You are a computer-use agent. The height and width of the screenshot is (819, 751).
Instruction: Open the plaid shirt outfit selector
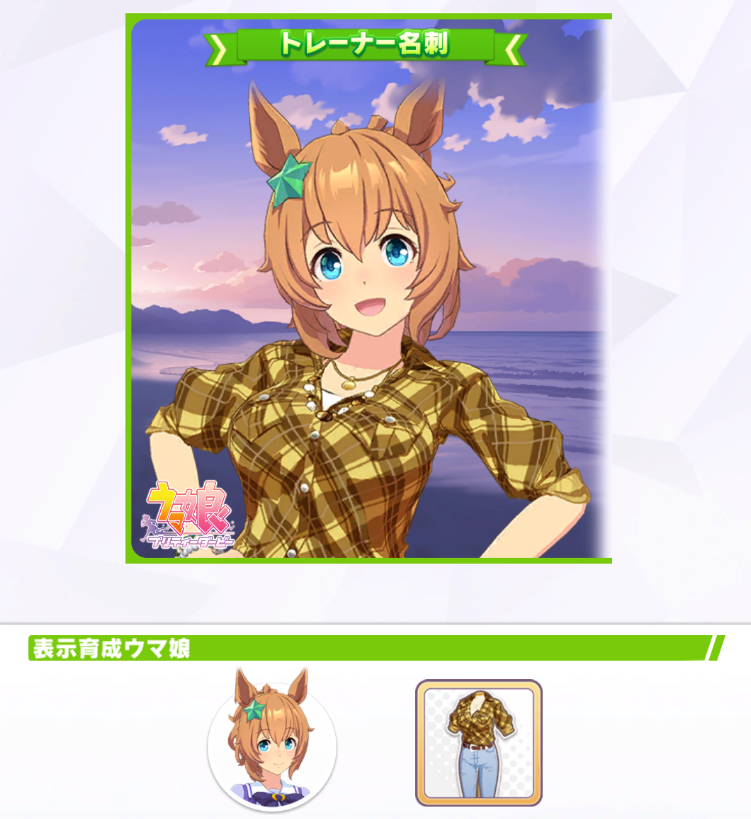tap(478, 742)
